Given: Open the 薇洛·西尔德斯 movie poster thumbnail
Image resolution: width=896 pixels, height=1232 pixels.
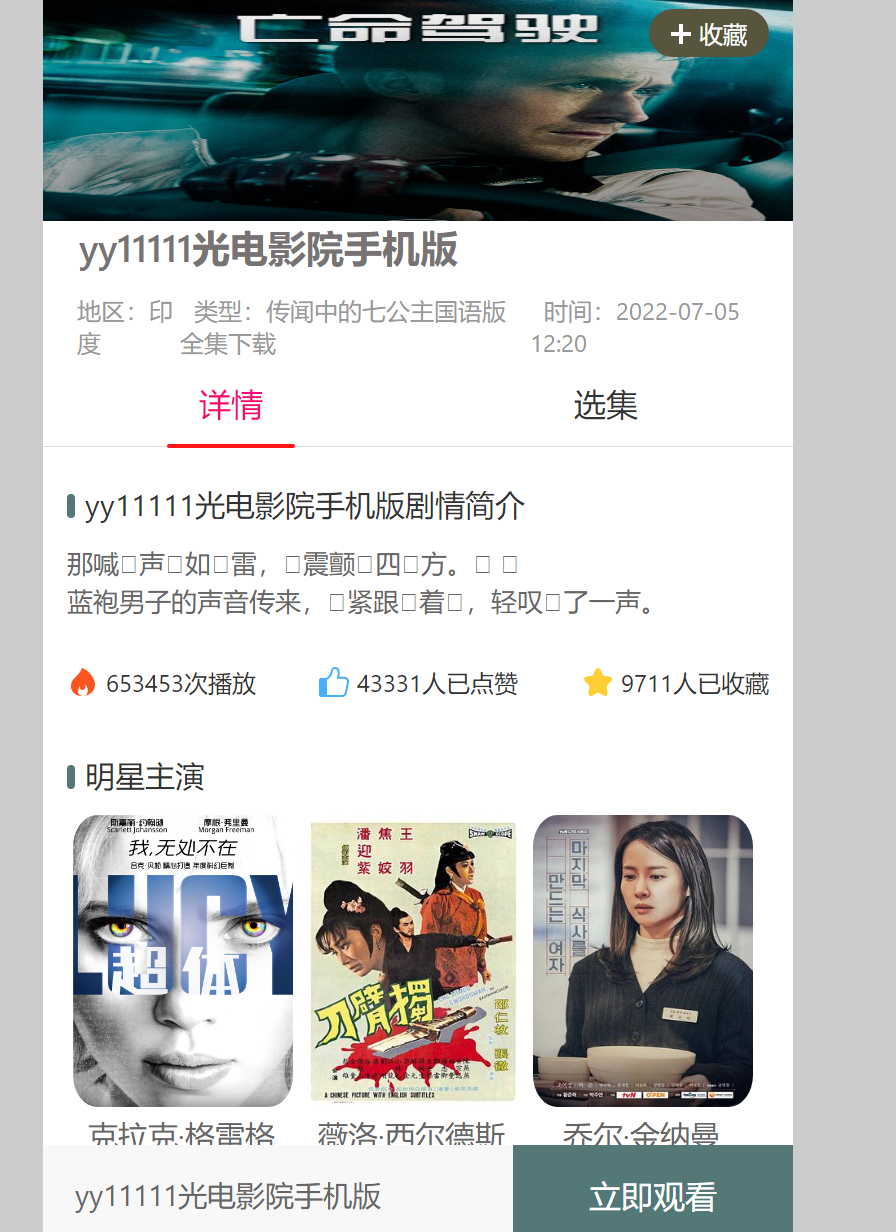Looking at the screenshot, I should pos(413,959).
